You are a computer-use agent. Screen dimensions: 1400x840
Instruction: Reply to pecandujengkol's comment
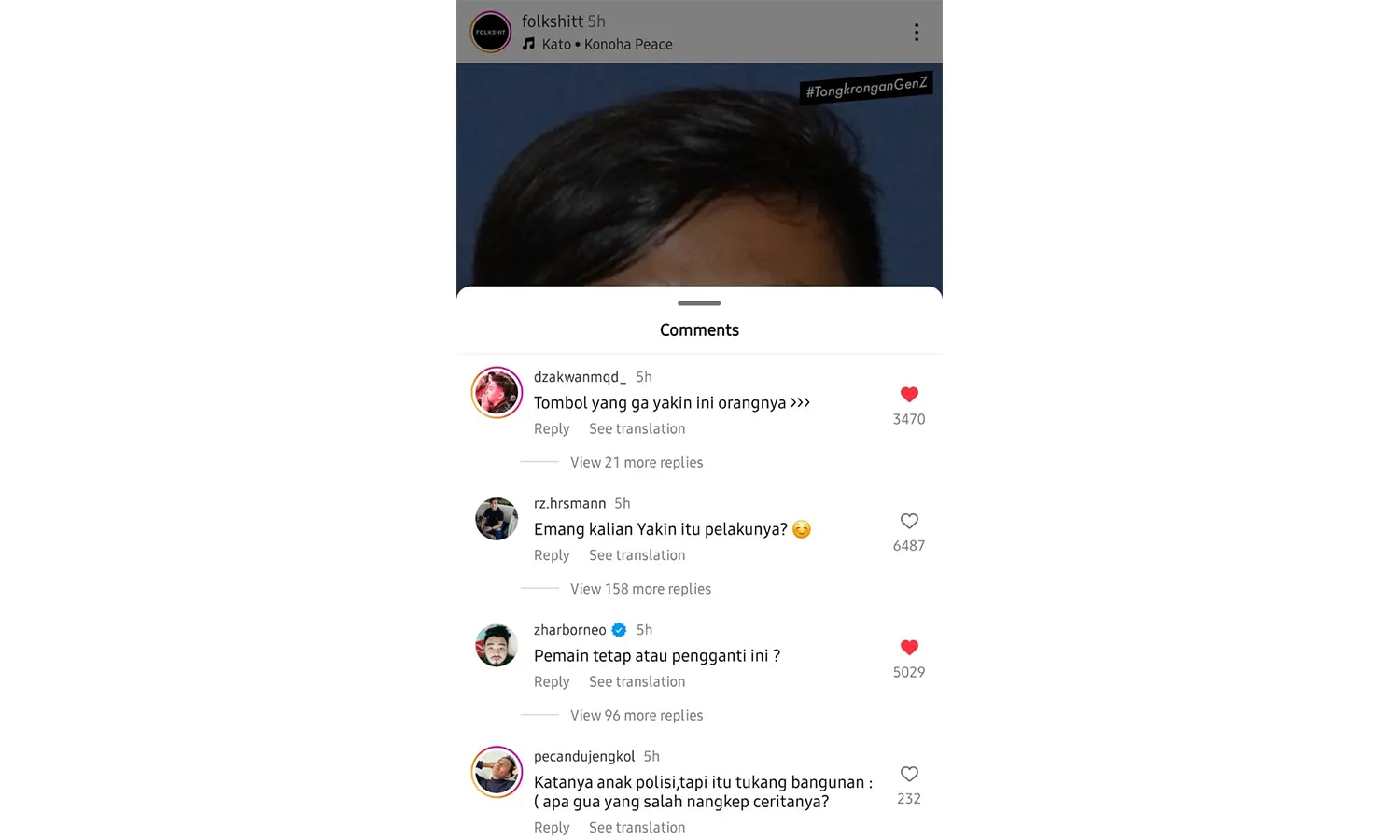pos(552,827)
